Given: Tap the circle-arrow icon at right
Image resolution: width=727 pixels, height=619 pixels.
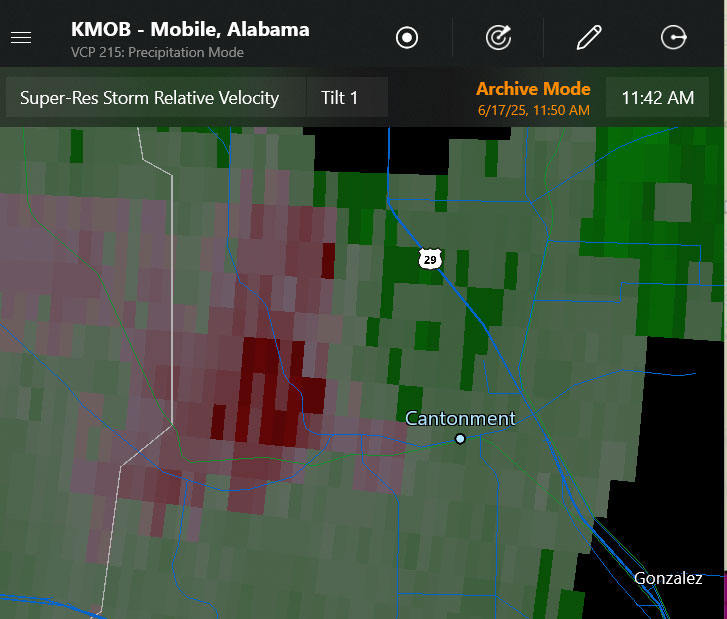Looking at the screenshot, I should pyautogui.click(x=675, y=38).
